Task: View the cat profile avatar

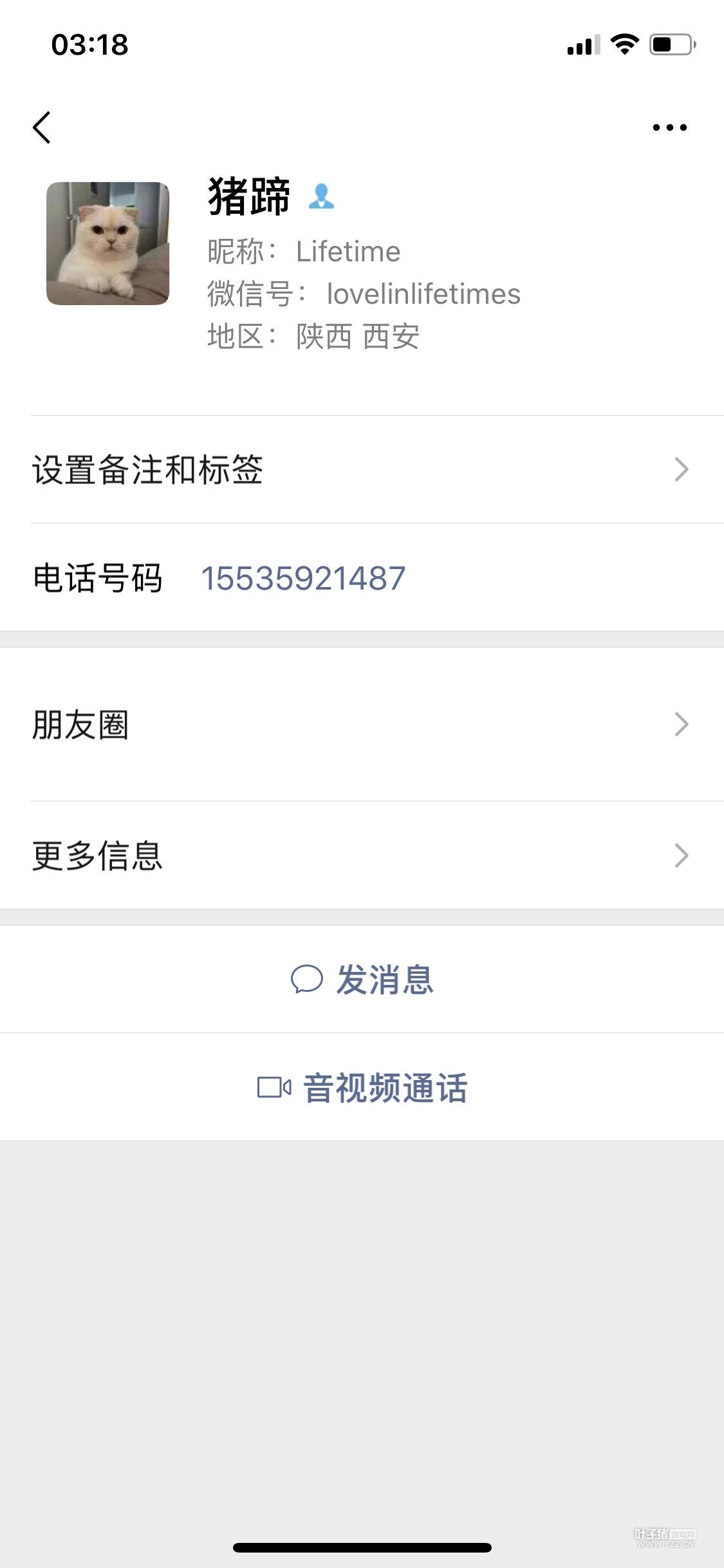Action: click(x=108, y=243)
